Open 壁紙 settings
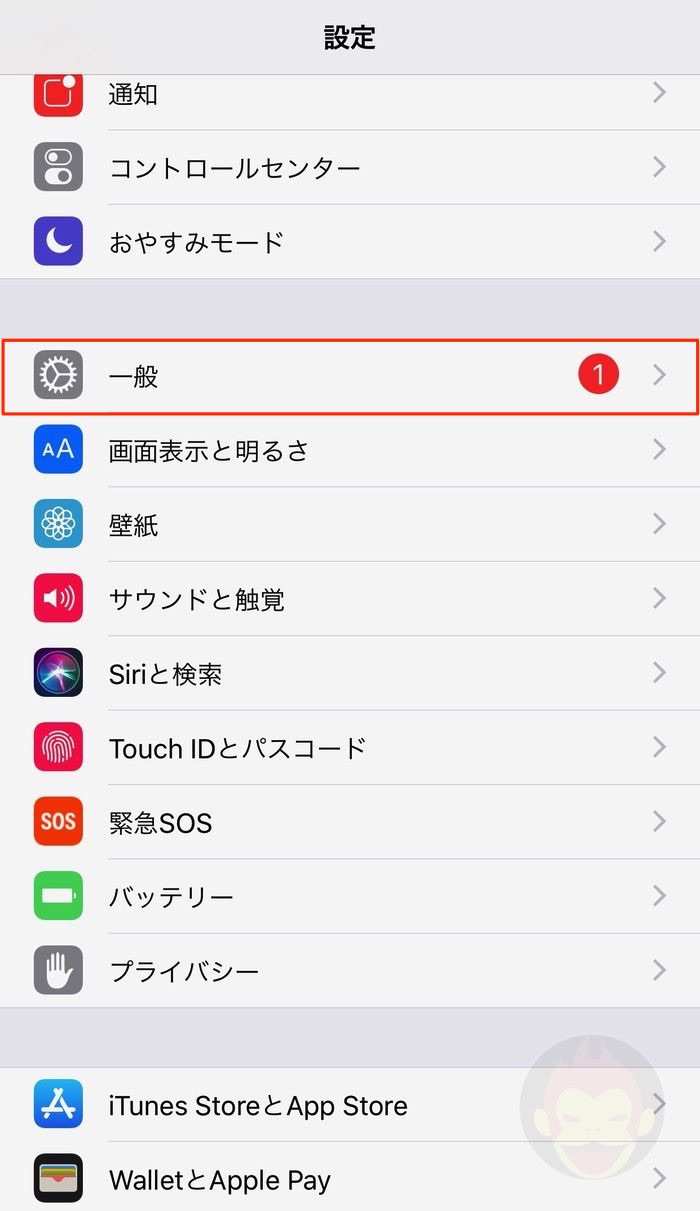700x1211 pixels. [350, 525]
